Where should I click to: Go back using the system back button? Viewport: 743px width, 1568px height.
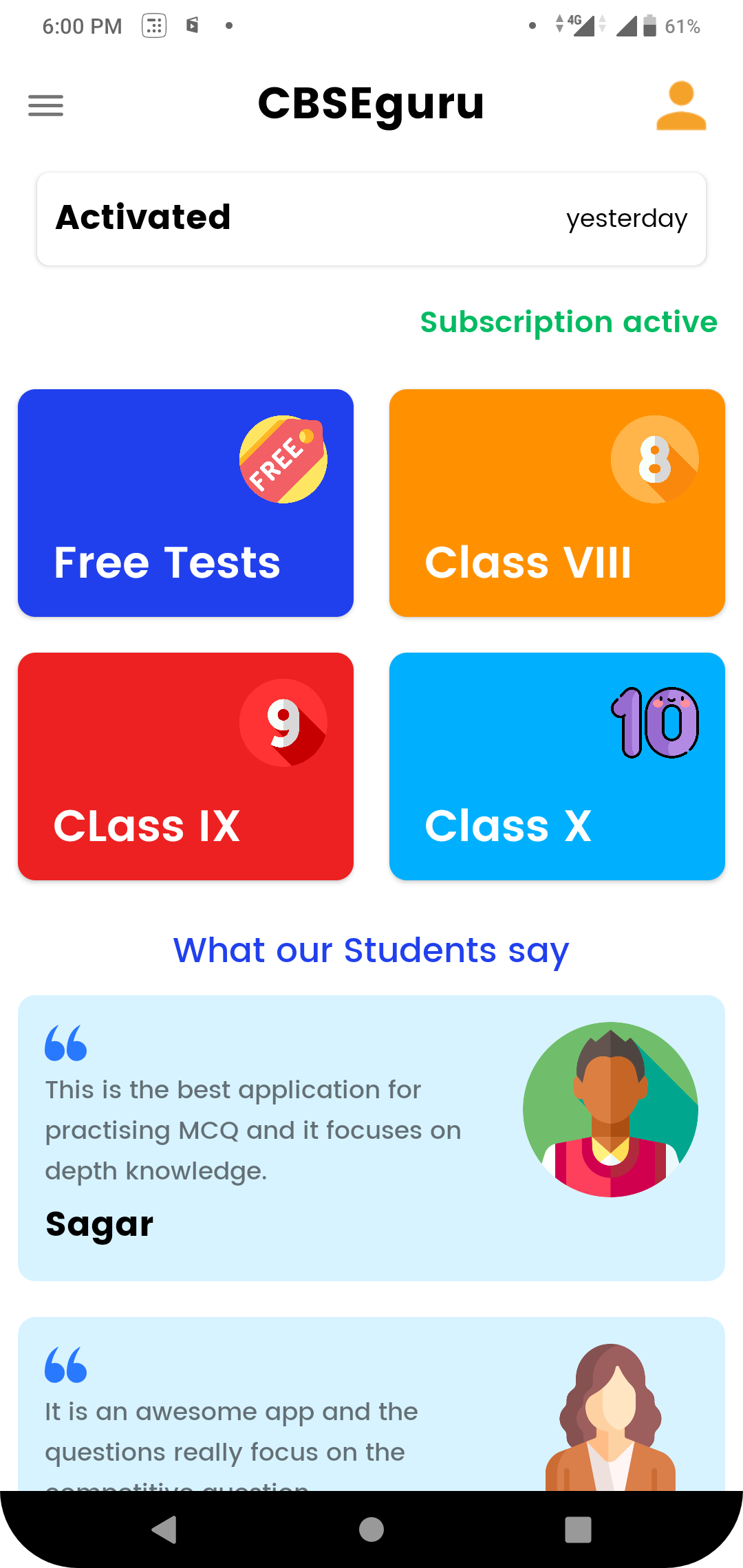point(164,1529)
